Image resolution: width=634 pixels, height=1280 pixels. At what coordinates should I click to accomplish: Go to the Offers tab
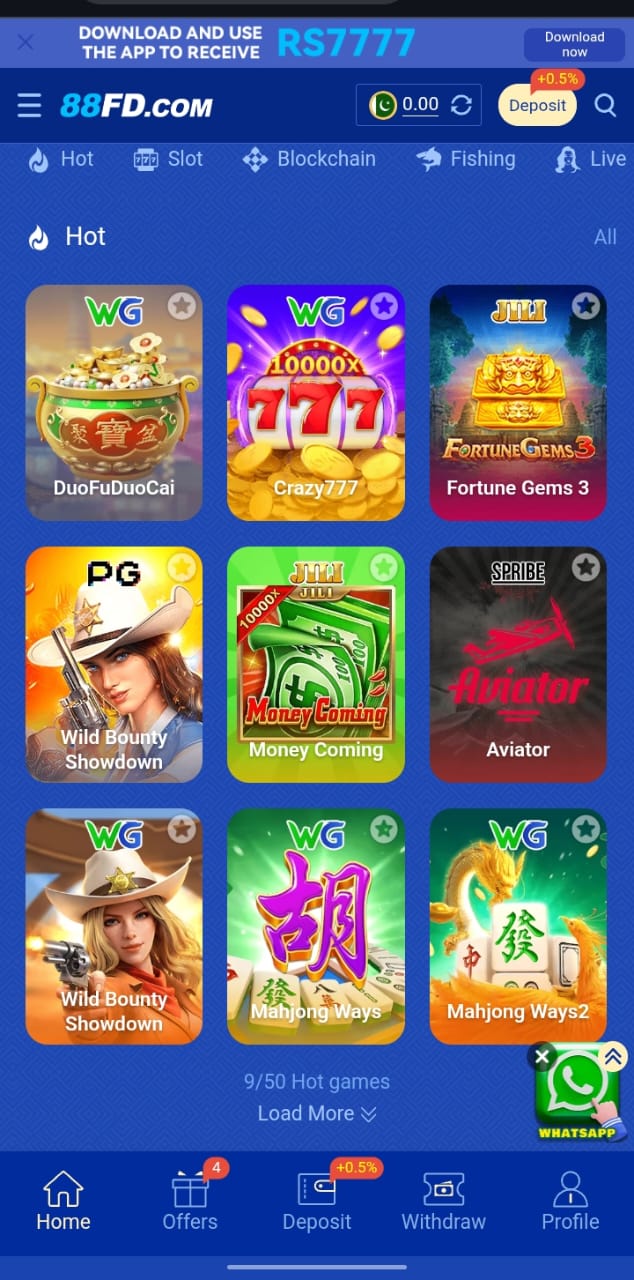tap(190, 1202)
